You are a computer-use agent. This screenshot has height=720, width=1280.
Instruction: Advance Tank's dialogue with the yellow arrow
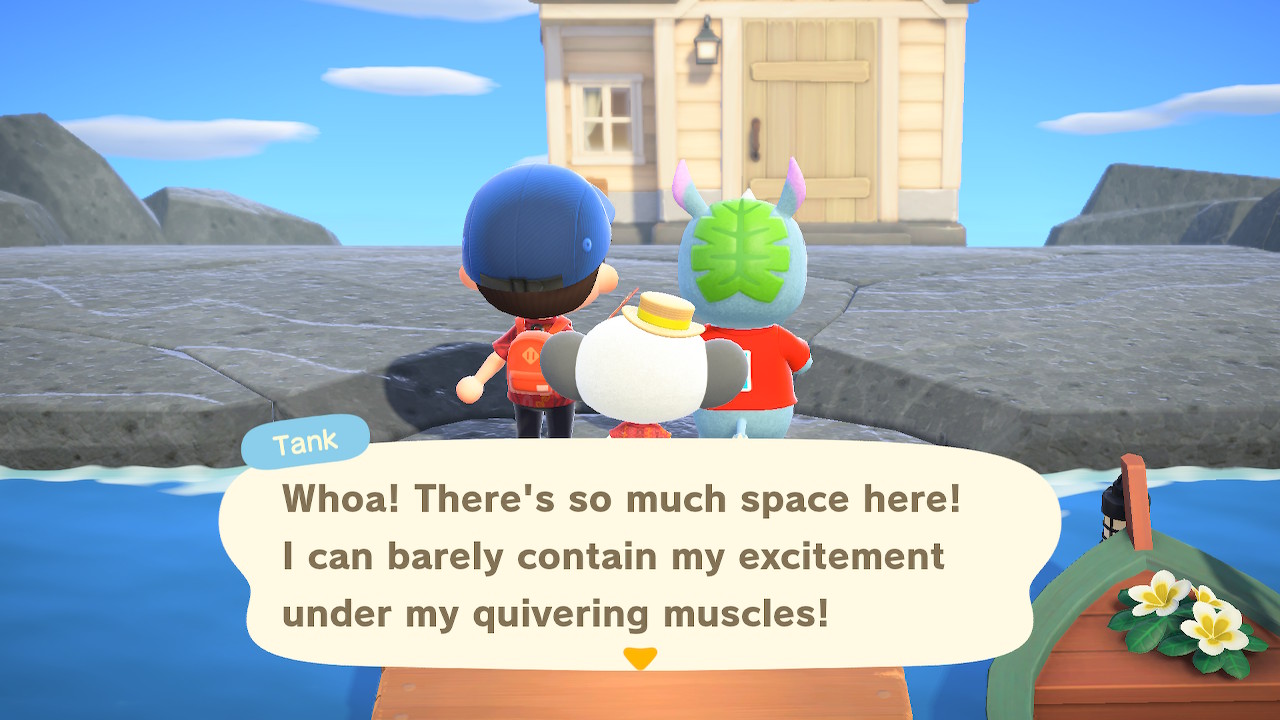(x=640, y=658)
